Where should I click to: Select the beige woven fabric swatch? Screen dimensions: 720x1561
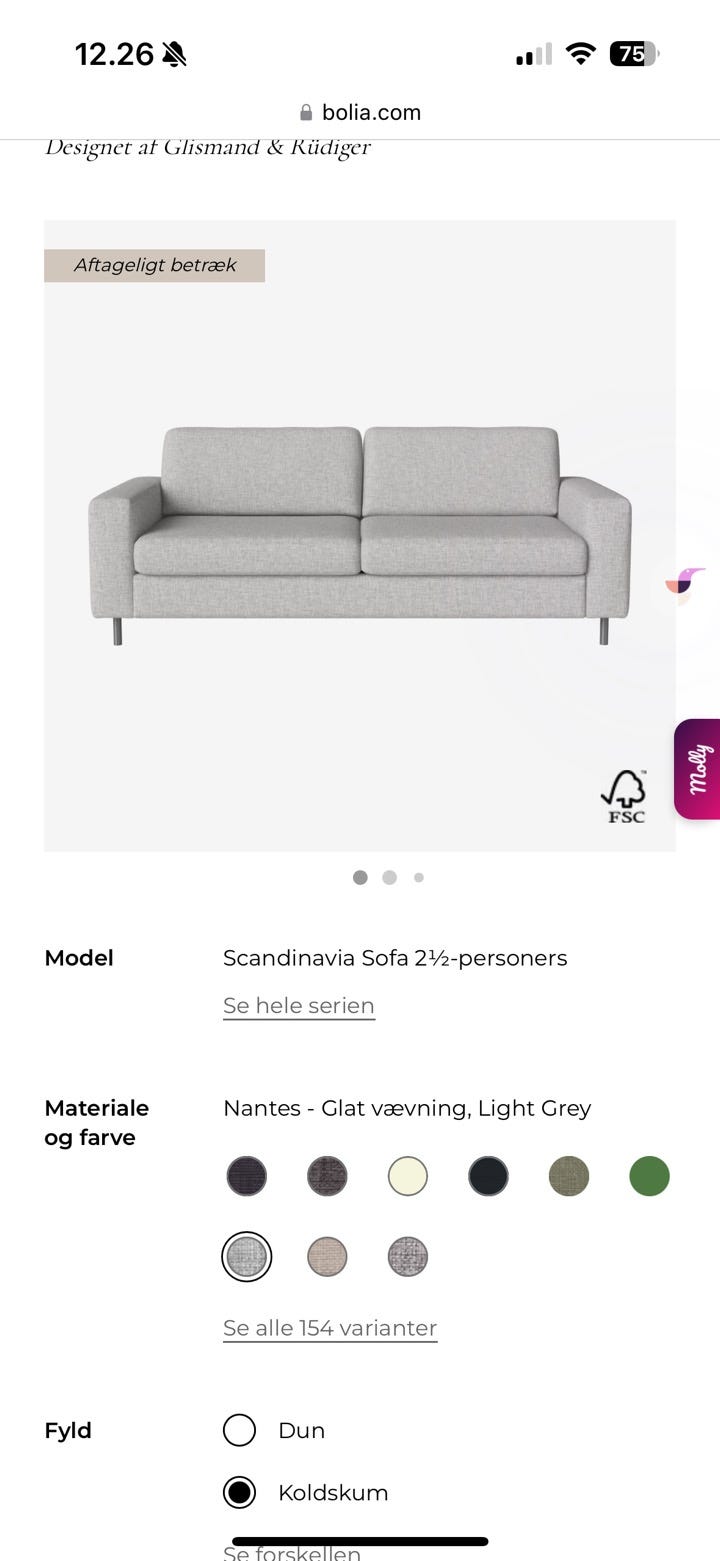[x=327, y=1256]
